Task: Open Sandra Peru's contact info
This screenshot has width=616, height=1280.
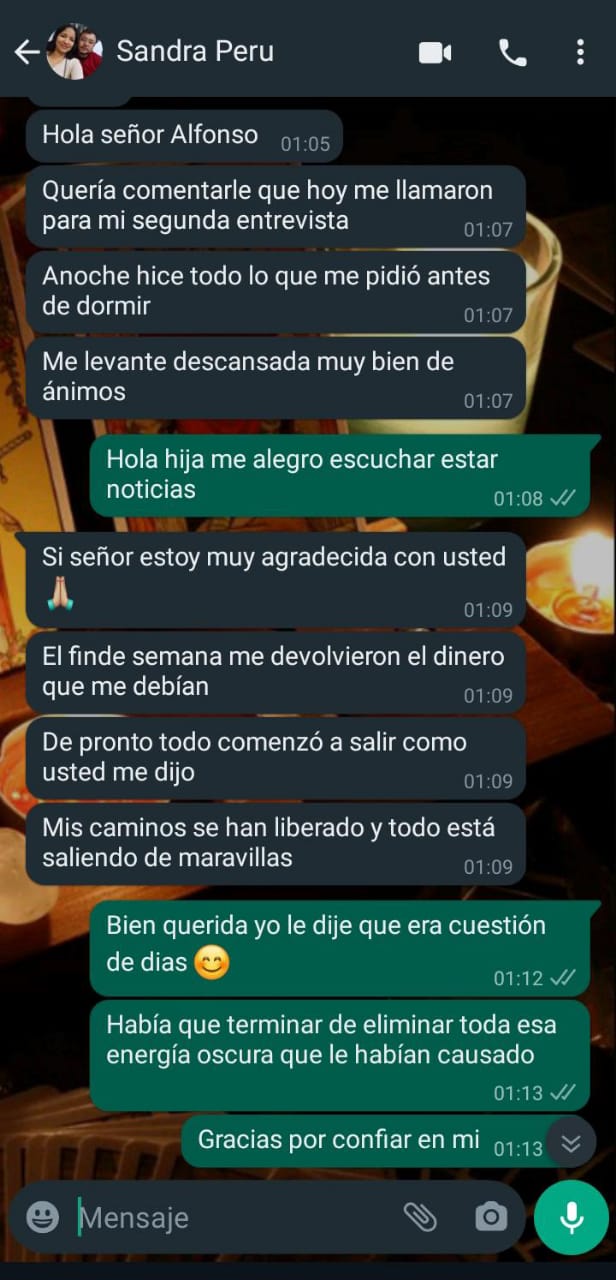Action: click(195, 52)
